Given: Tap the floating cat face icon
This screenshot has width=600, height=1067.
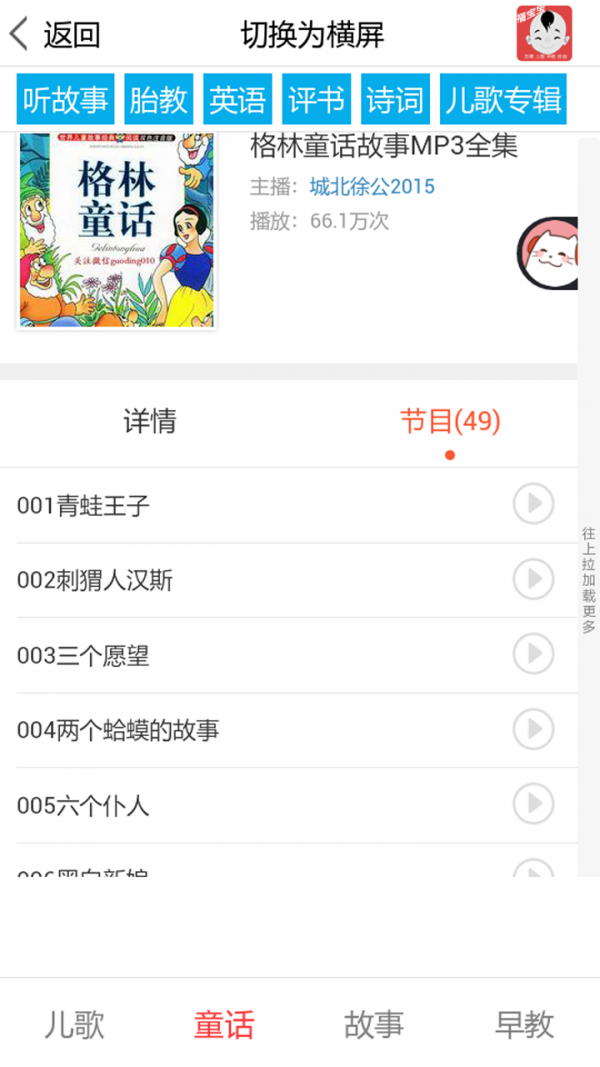Looking at the screenshot, I should click(x=550, y=253).
